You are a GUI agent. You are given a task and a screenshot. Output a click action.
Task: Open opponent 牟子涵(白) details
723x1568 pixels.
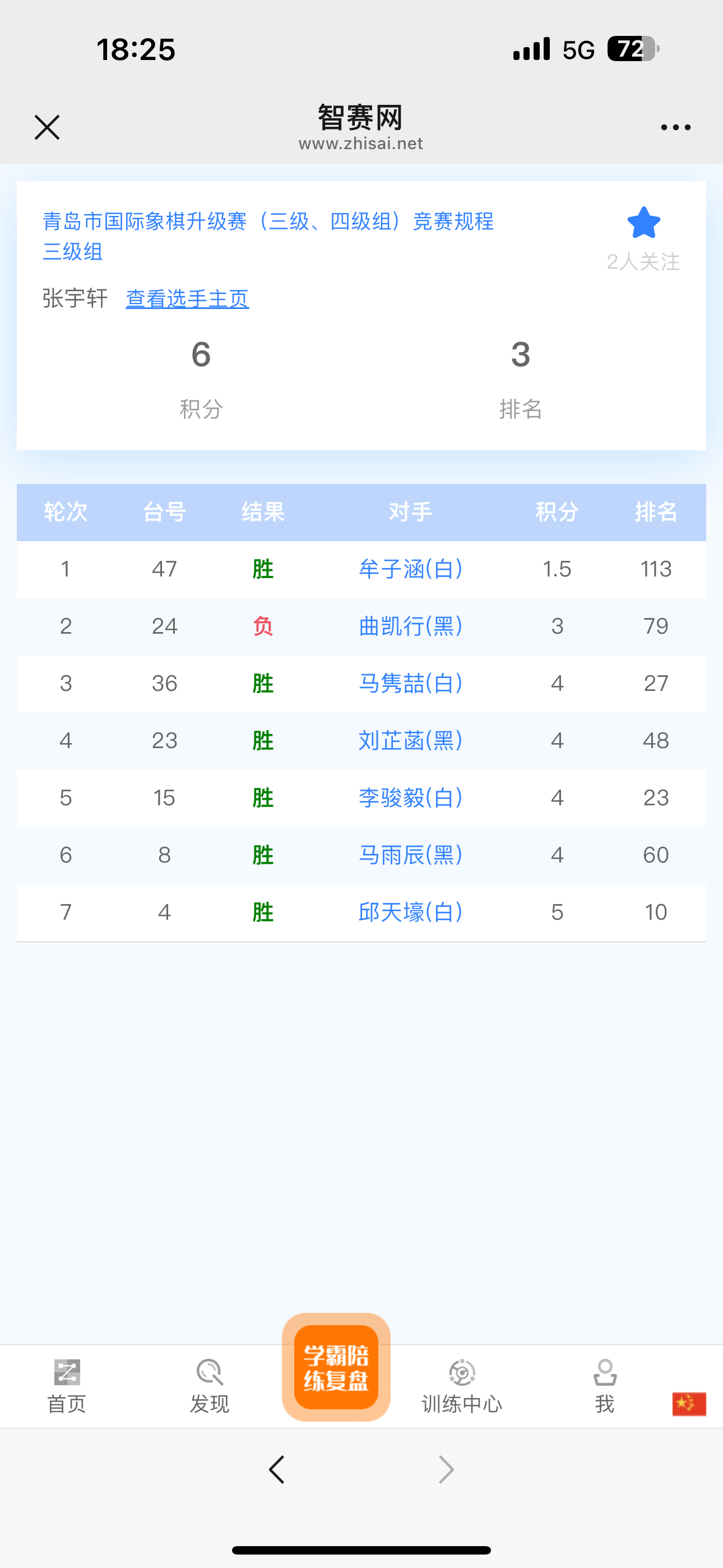tap(410, 569)
